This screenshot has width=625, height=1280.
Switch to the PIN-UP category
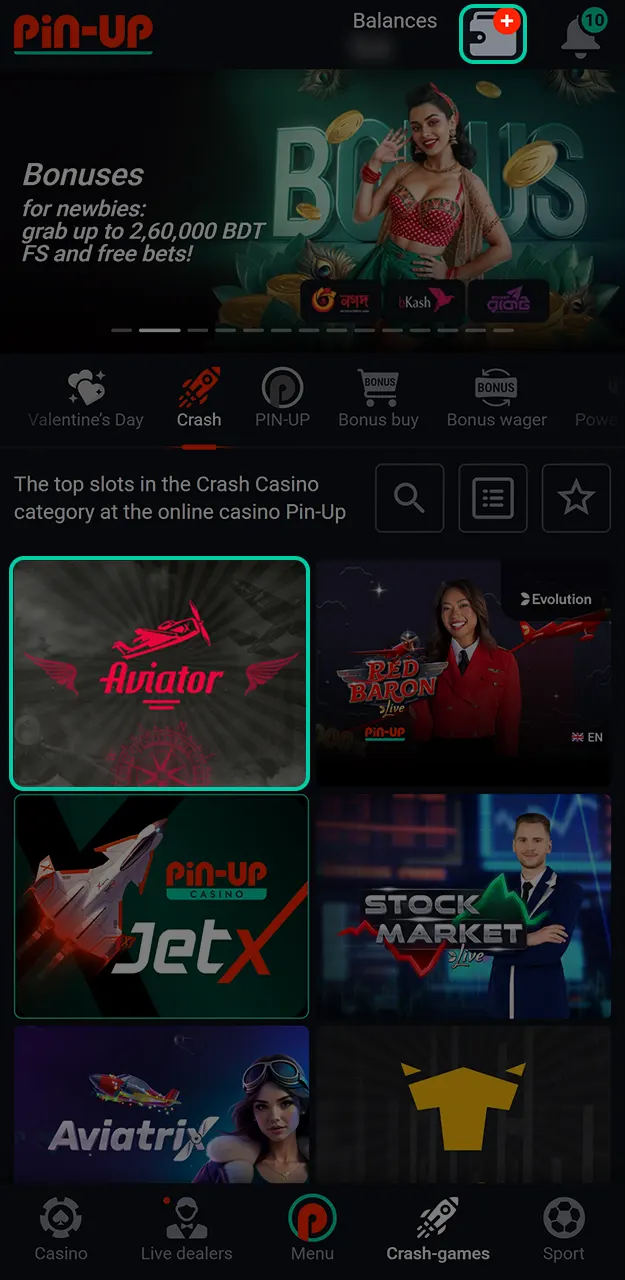click(x=282, y=398)
